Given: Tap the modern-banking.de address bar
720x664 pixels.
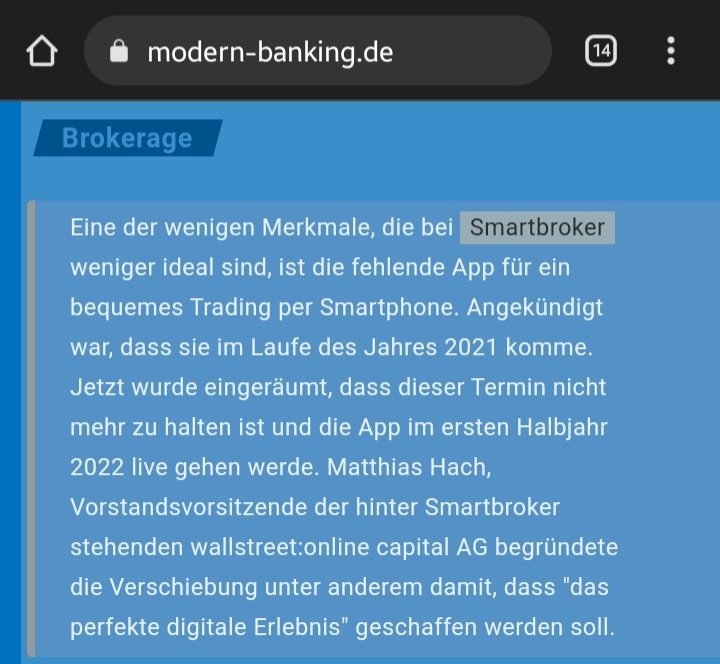Looking at the screenshot, I should point(317,51).
